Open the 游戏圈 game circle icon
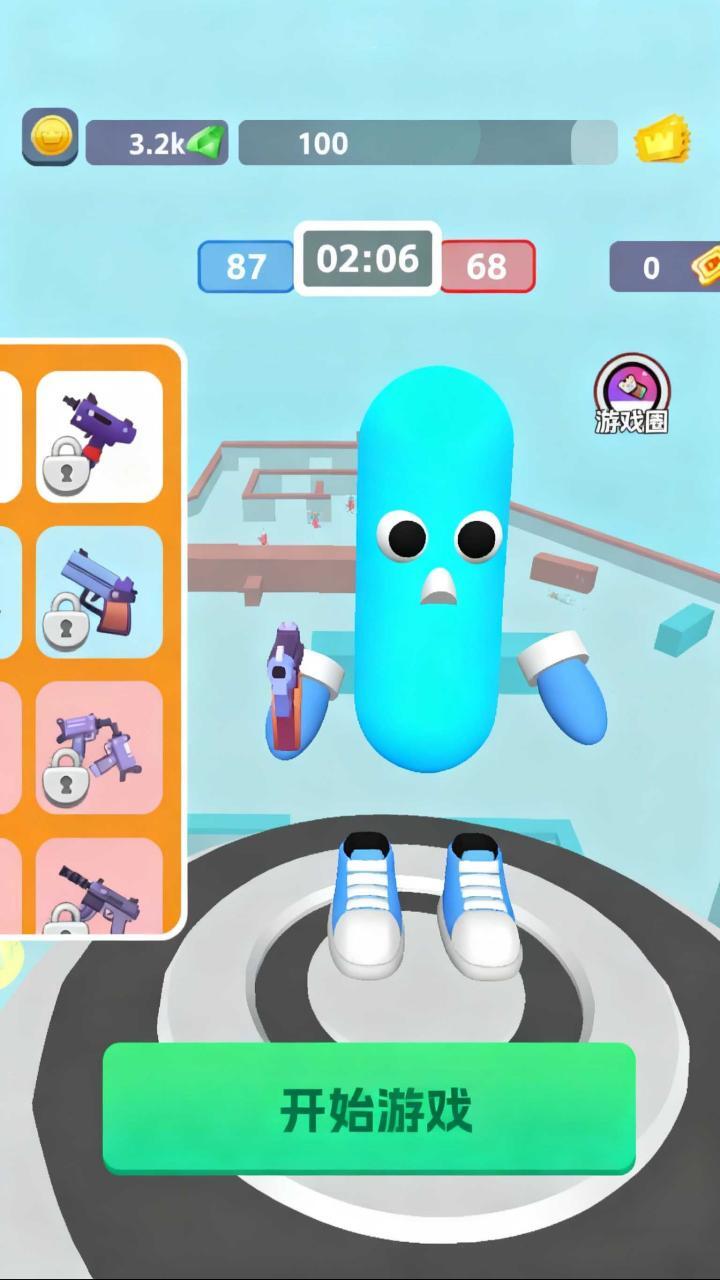 [x=632, y=393]
